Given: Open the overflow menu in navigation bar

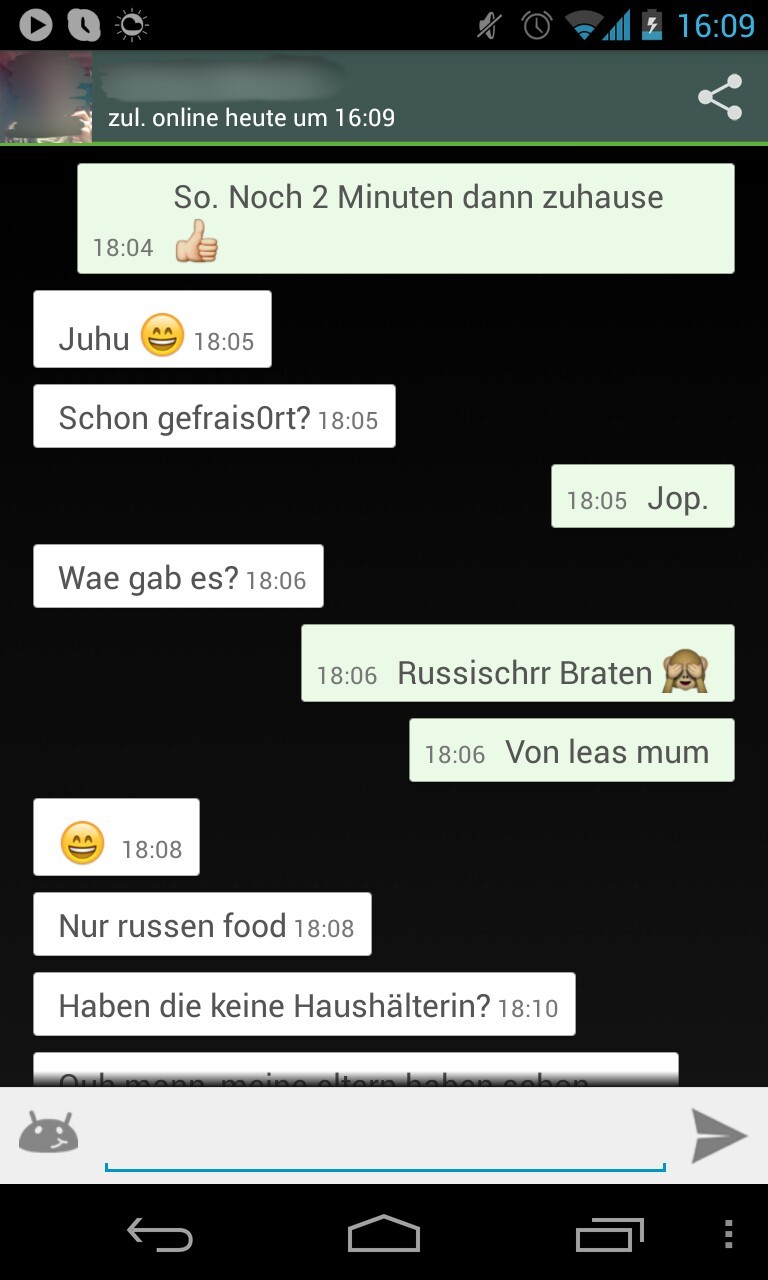Looking at the screenshot, I should 728,1234.
